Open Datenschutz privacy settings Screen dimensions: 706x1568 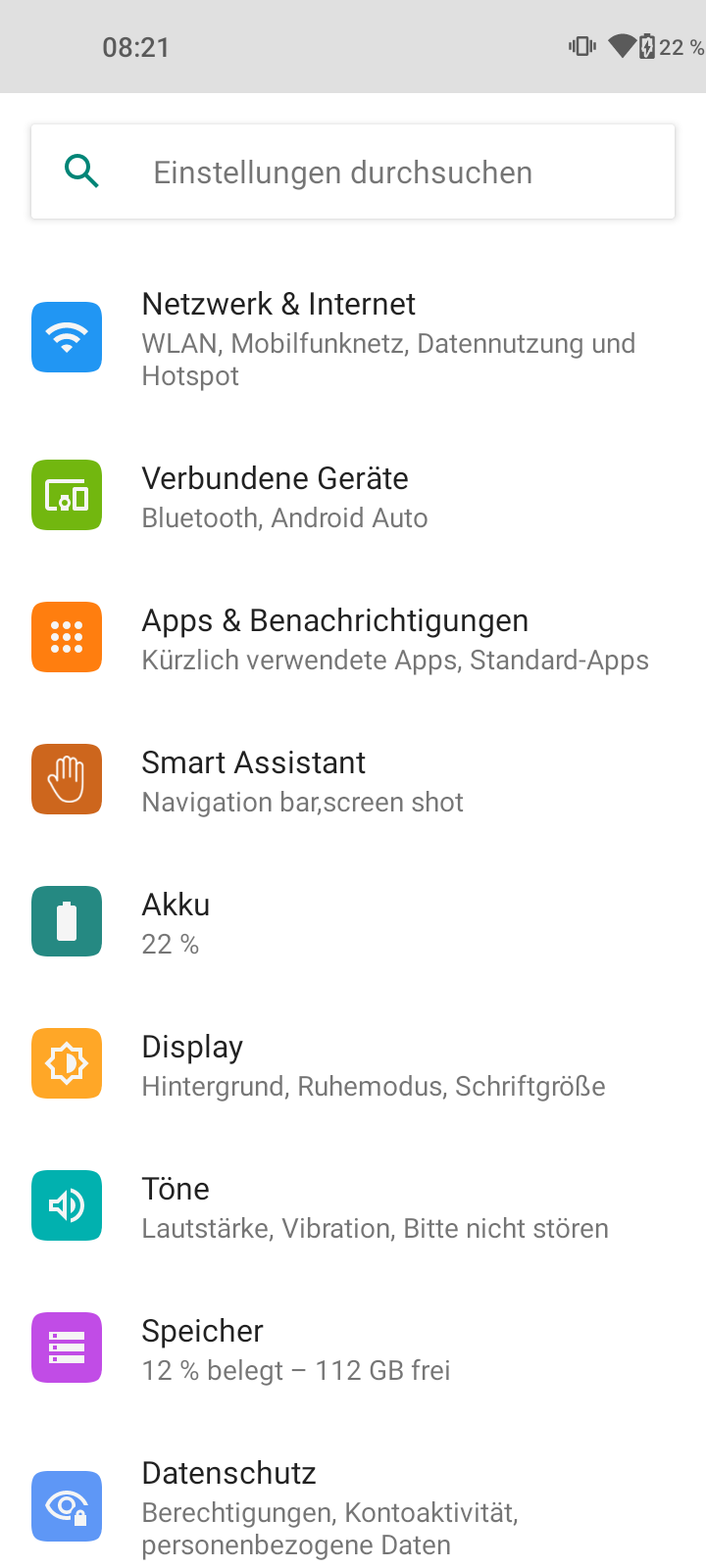353,1507
